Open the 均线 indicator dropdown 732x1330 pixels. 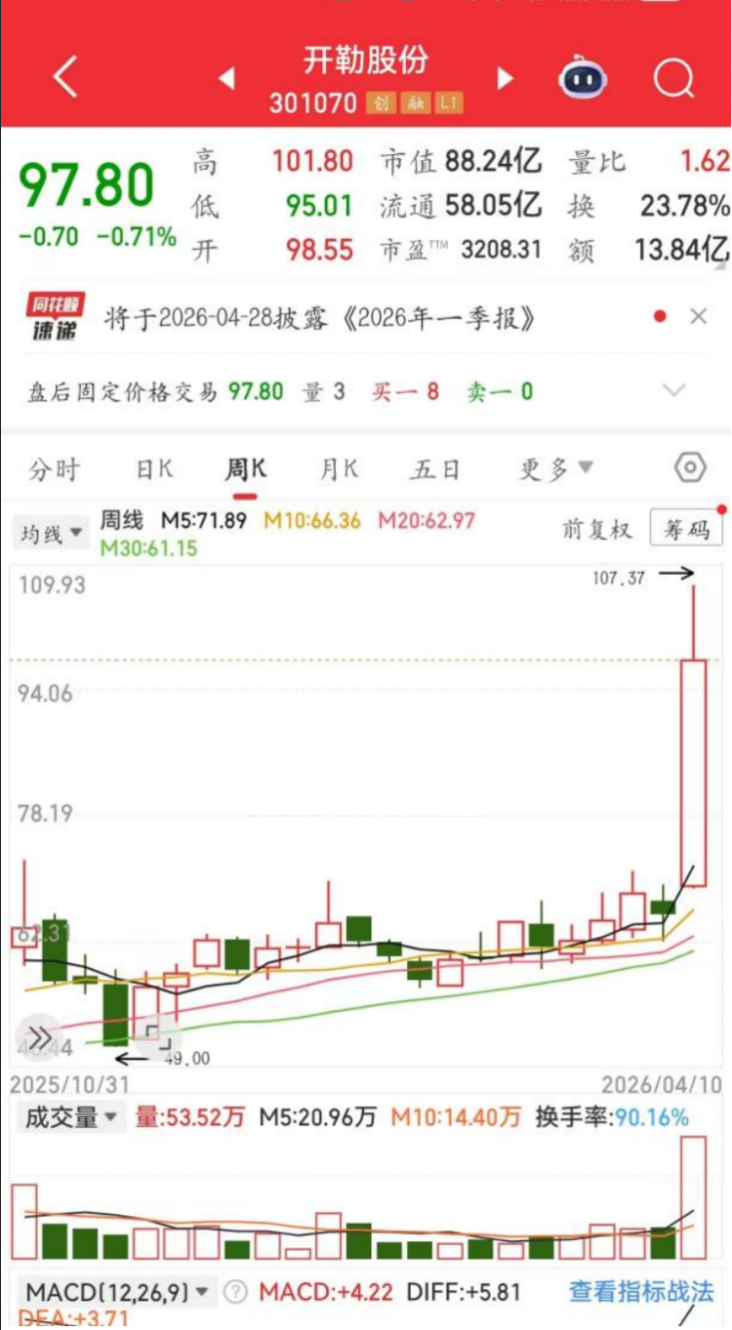coord(52,534)
